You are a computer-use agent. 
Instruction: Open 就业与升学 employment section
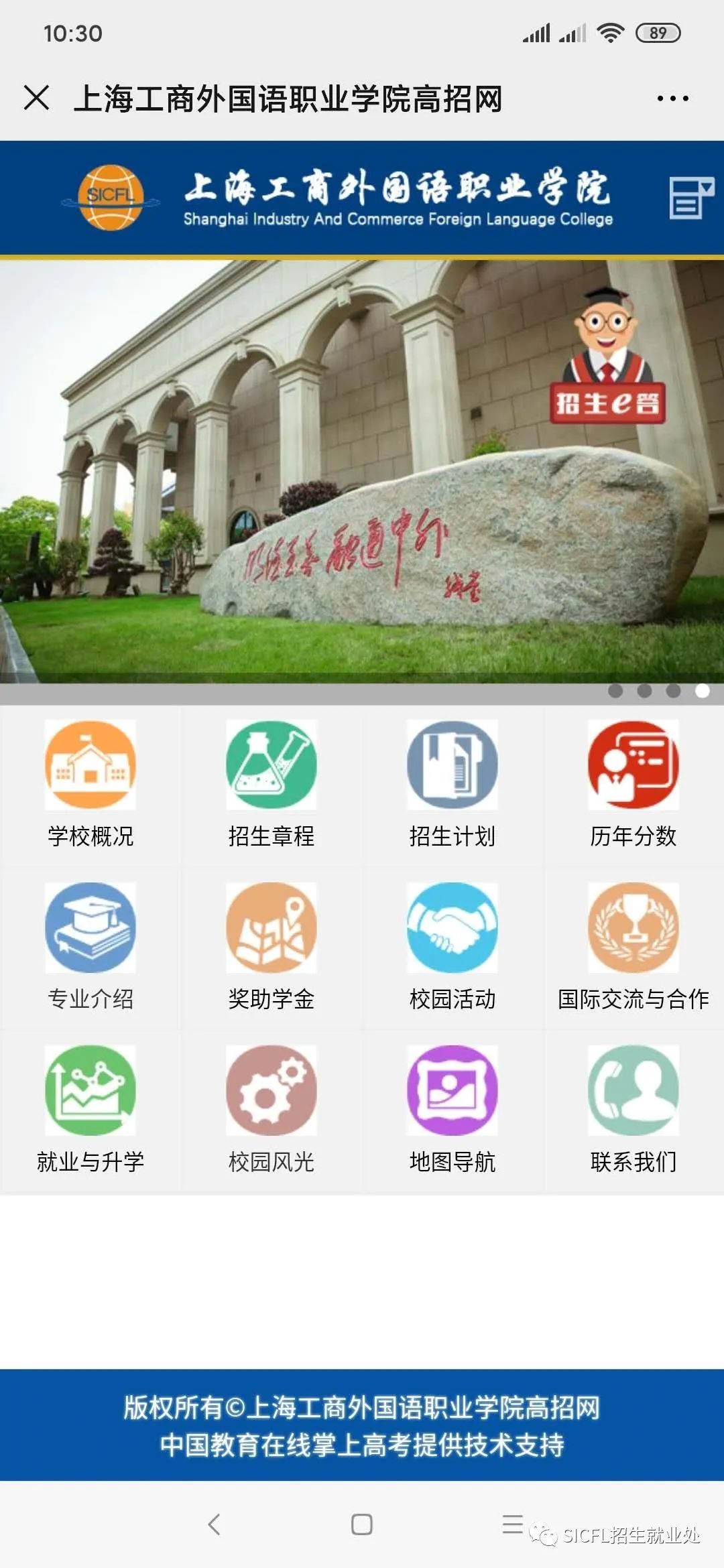click(90, 1109)
